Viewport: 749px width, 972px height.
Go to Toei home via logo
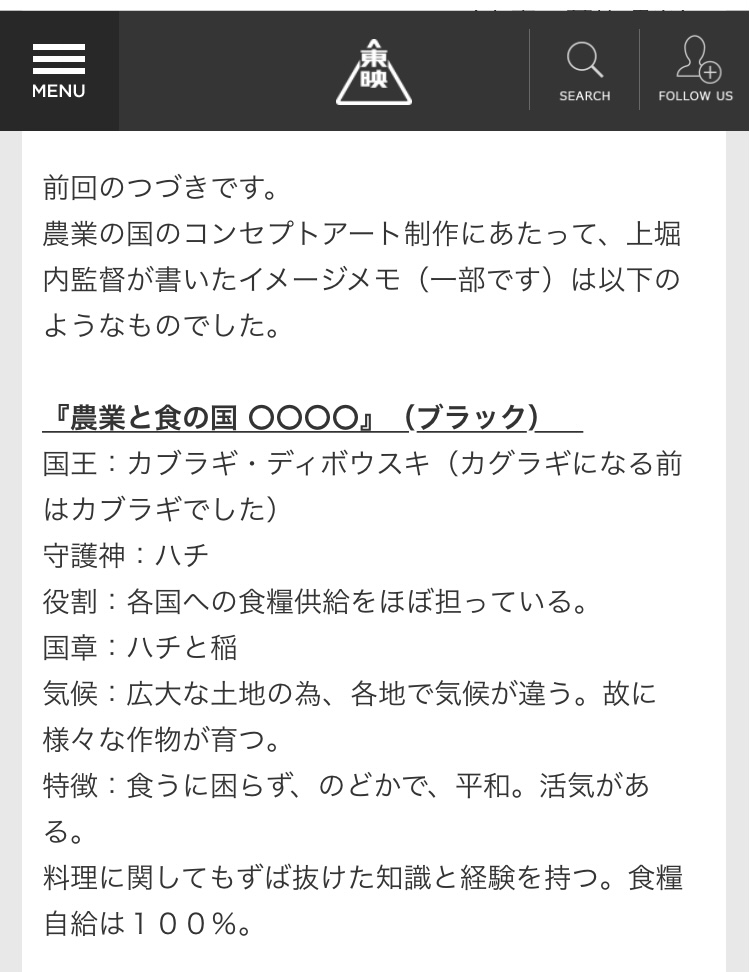click(x=374, y=71)
